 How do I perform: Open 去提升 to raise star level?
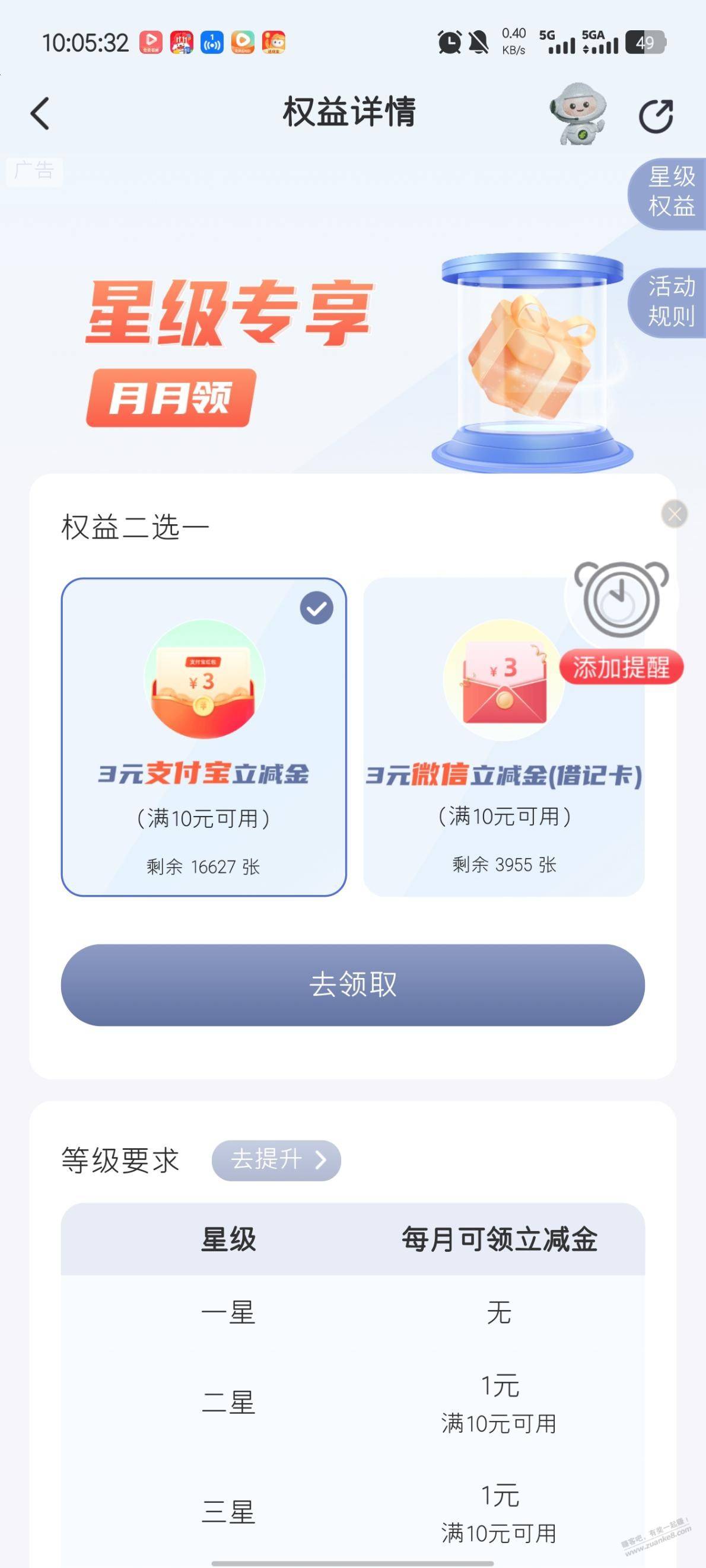[276, 1159]
